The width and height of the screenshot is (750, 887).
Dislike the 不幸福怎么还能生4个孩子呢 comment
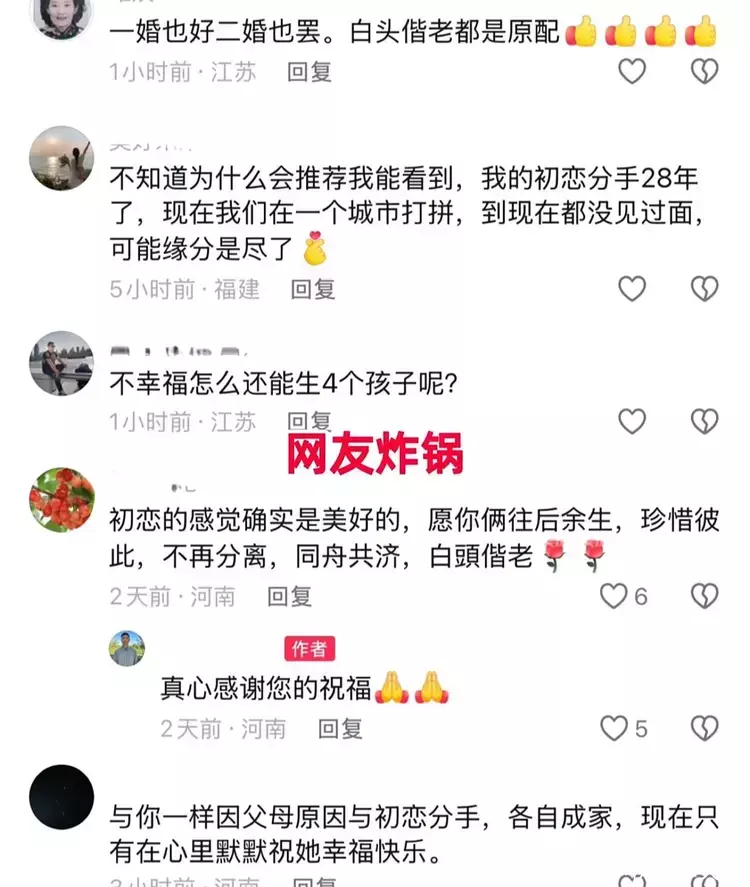click(x=705, y=421)
